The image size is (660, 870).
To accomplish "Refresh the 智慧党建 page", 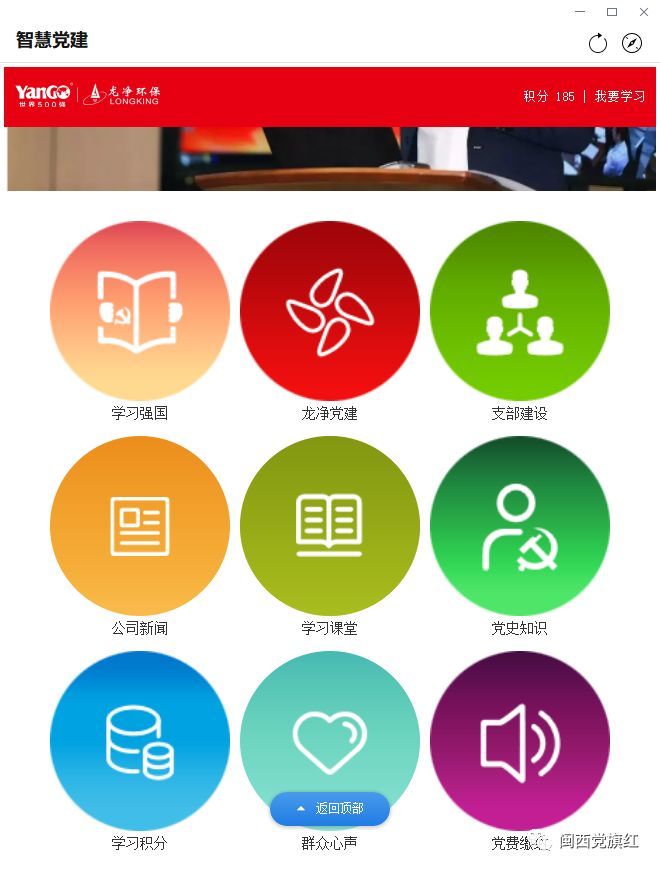I will point(597,43).
